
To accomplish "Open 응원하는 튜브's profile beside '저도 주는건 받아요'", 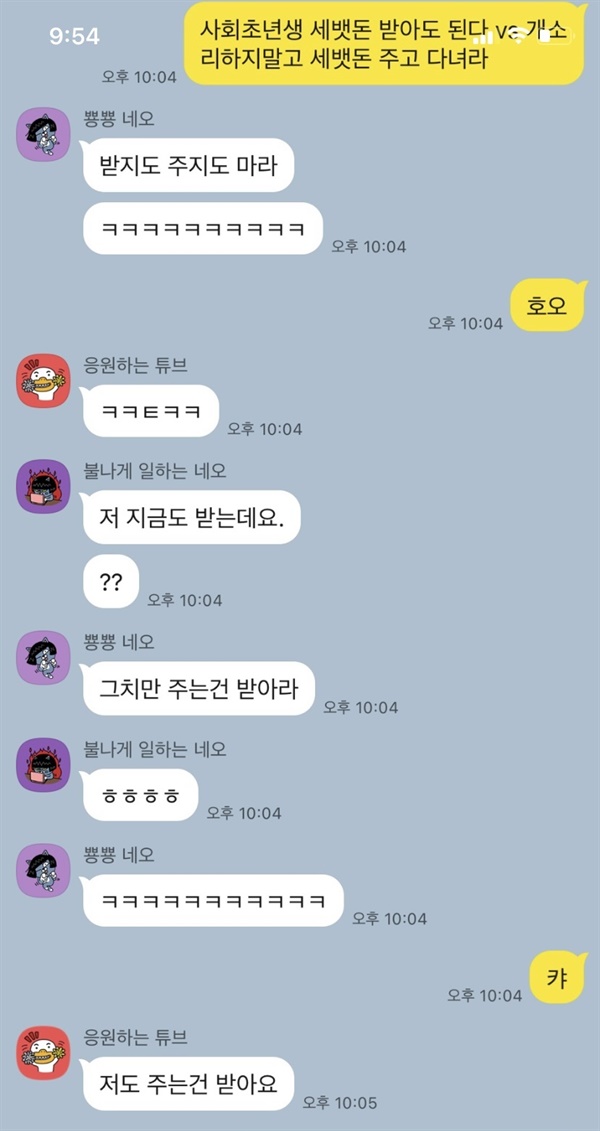I will 44,1053.
